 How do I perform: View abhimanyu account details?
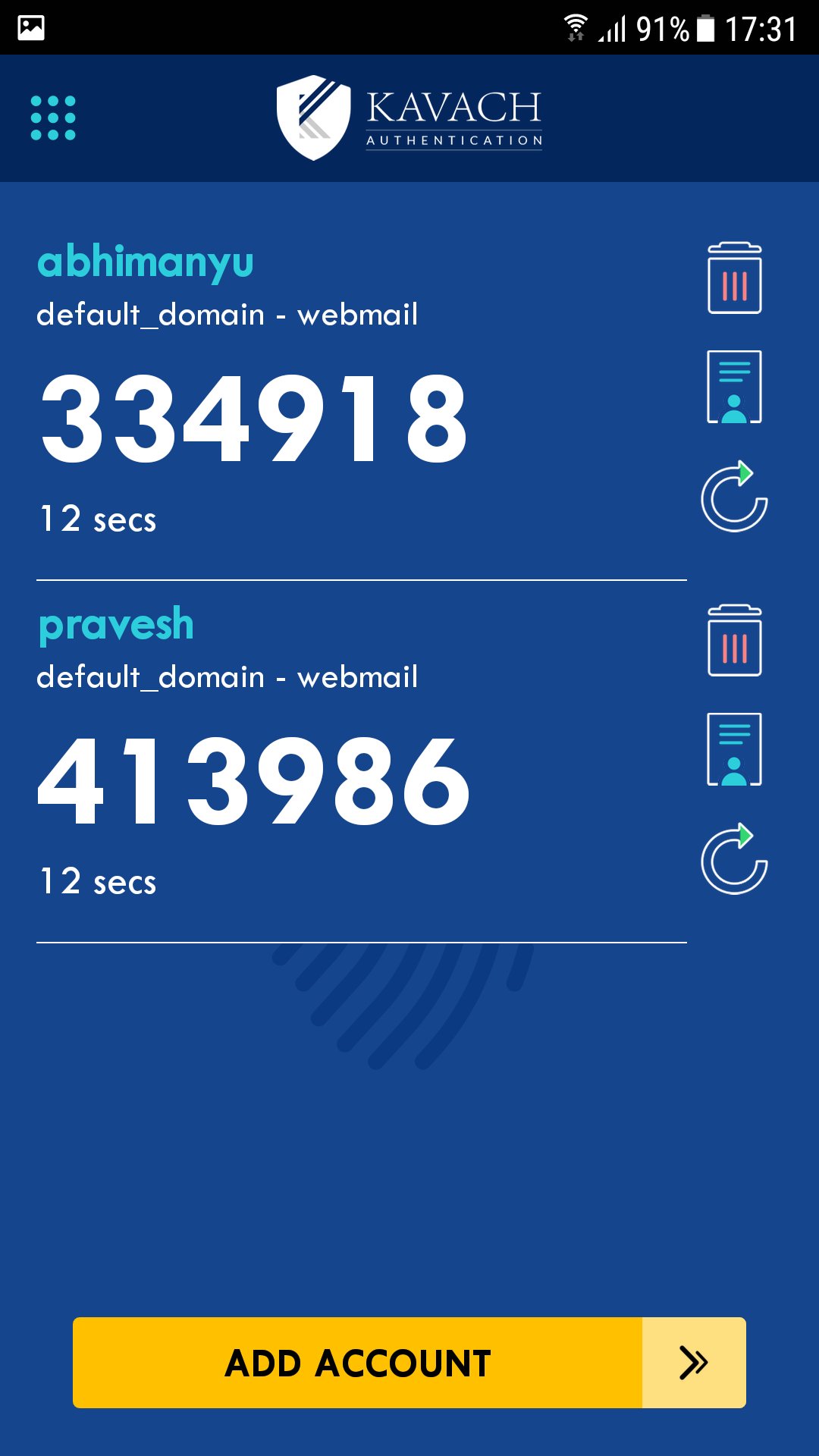tap(734, 387)
